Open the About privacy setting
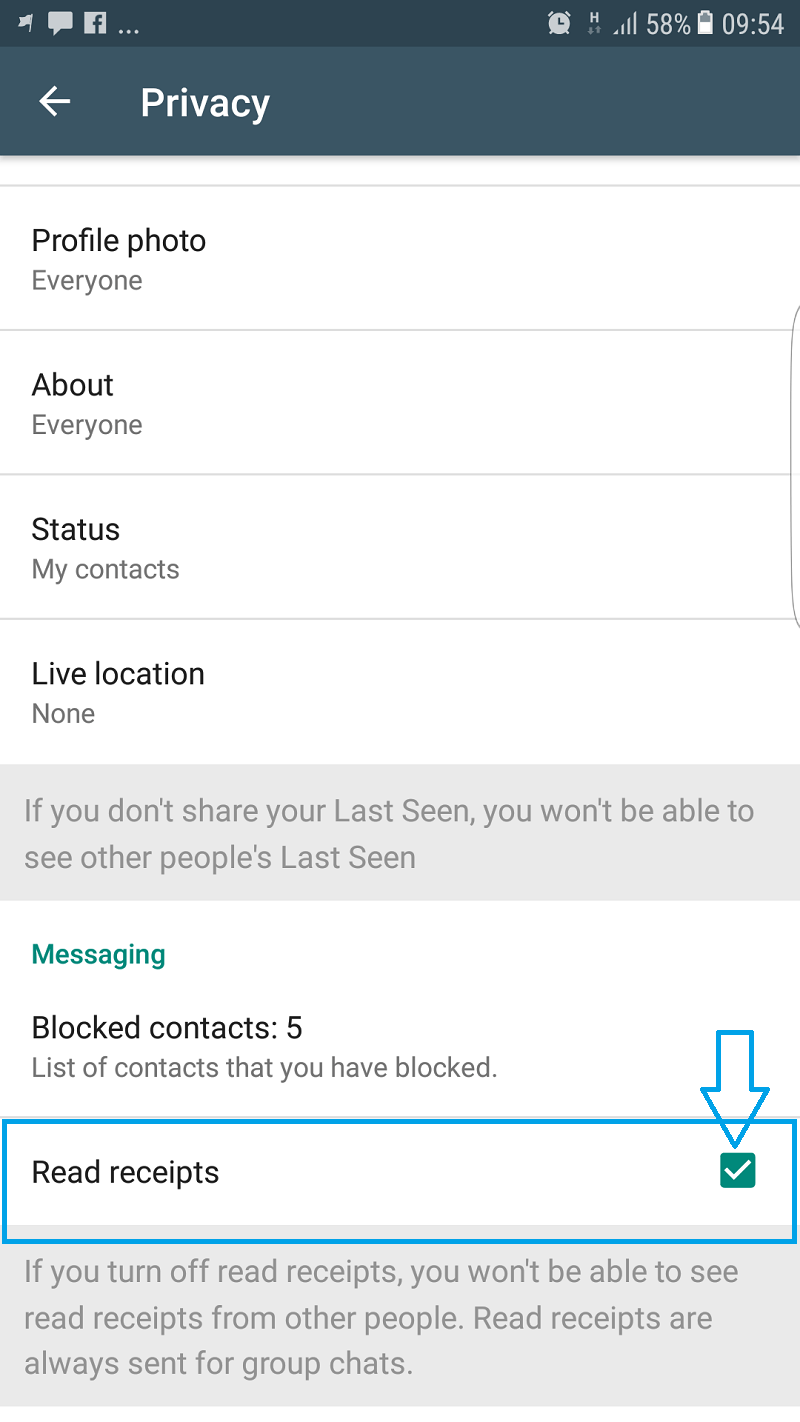 (x=400, y=402)
